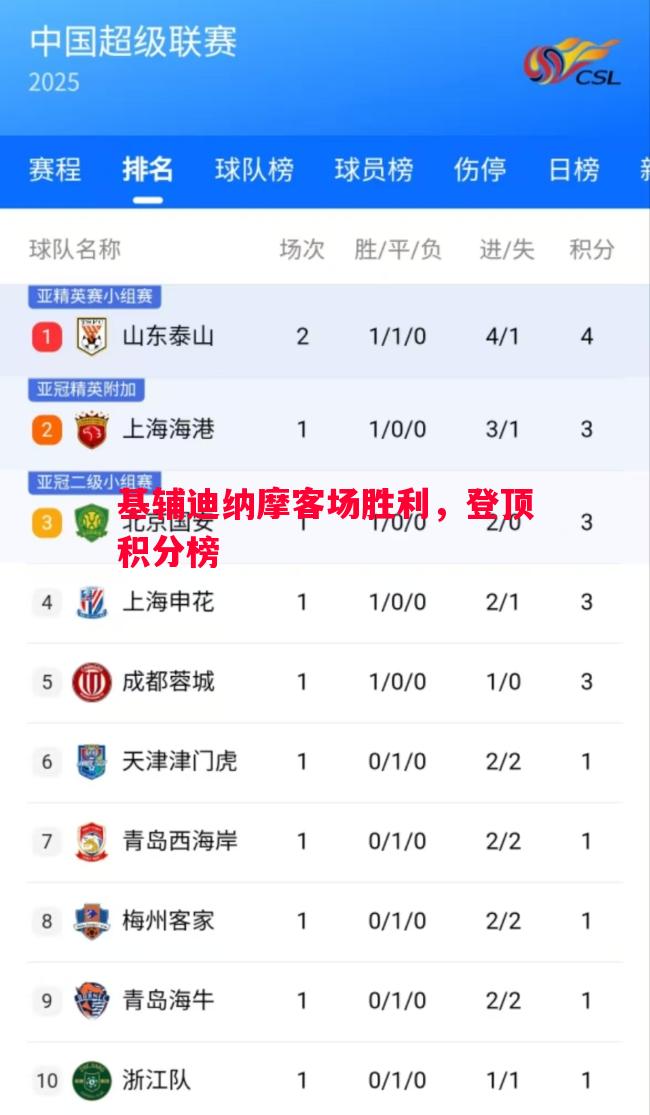Select the 青岛西海岸 row
Viewport: 650px width, 1115px height.
pos(180,841)
